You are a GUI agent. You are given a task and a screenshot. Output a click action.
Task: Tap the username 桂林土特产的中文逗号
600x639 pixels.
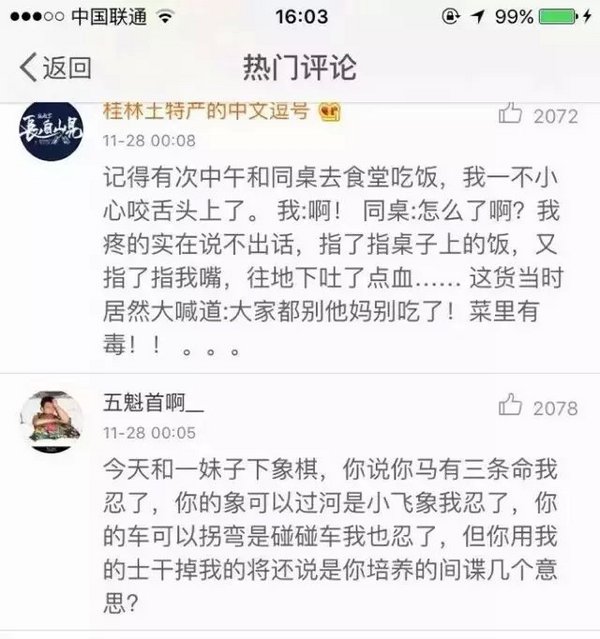point(210,112)
